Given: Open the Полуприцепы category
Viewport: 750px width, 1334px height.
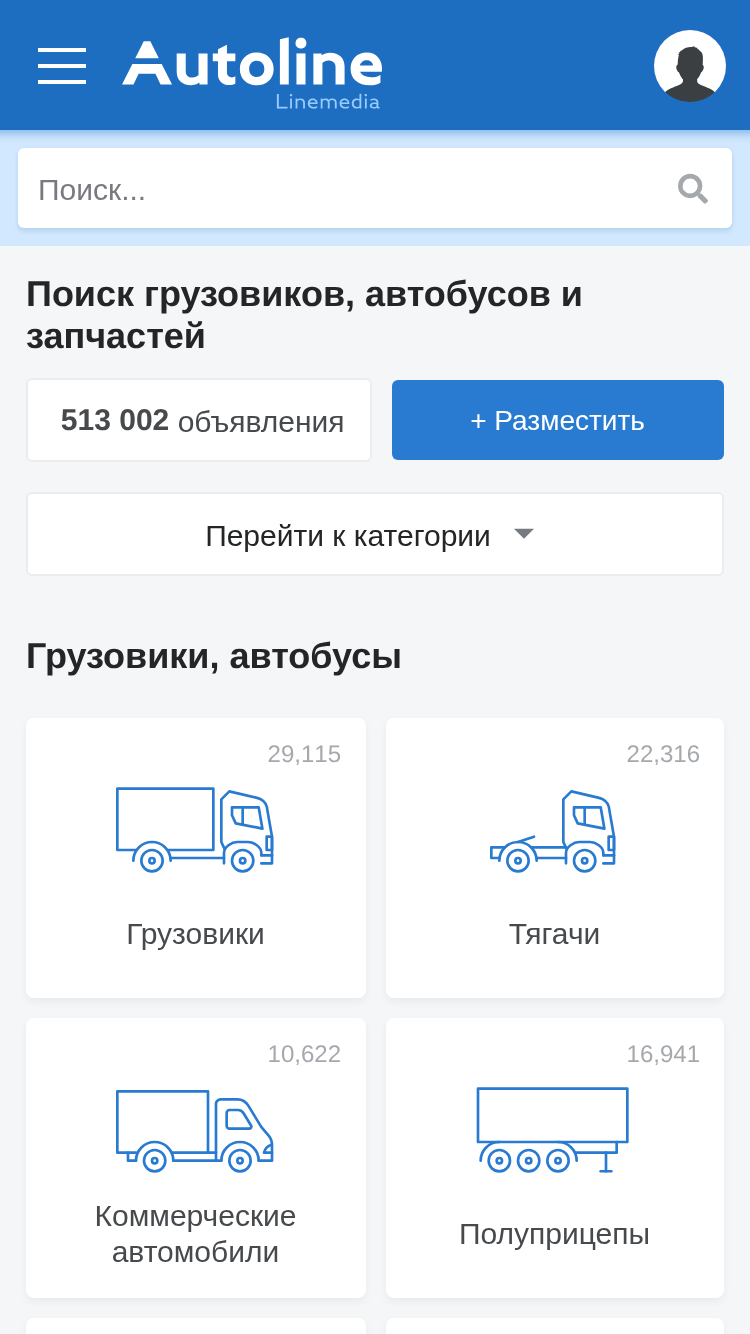Looking at the screenshot, I should pyautogui.click(x=555, y=1158).
